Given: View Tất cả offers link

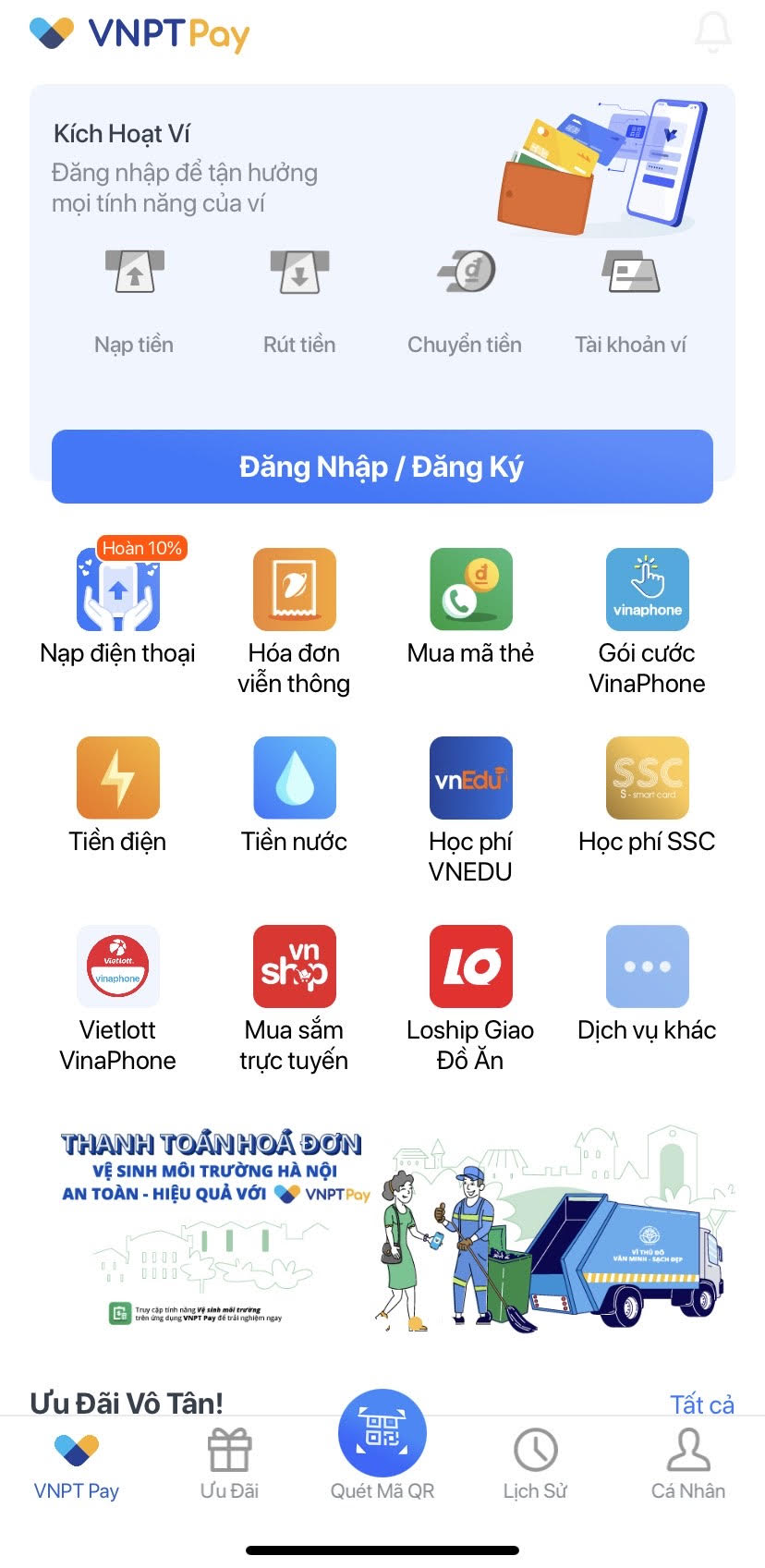Looking at the screenshot, I should point(701,1404).
